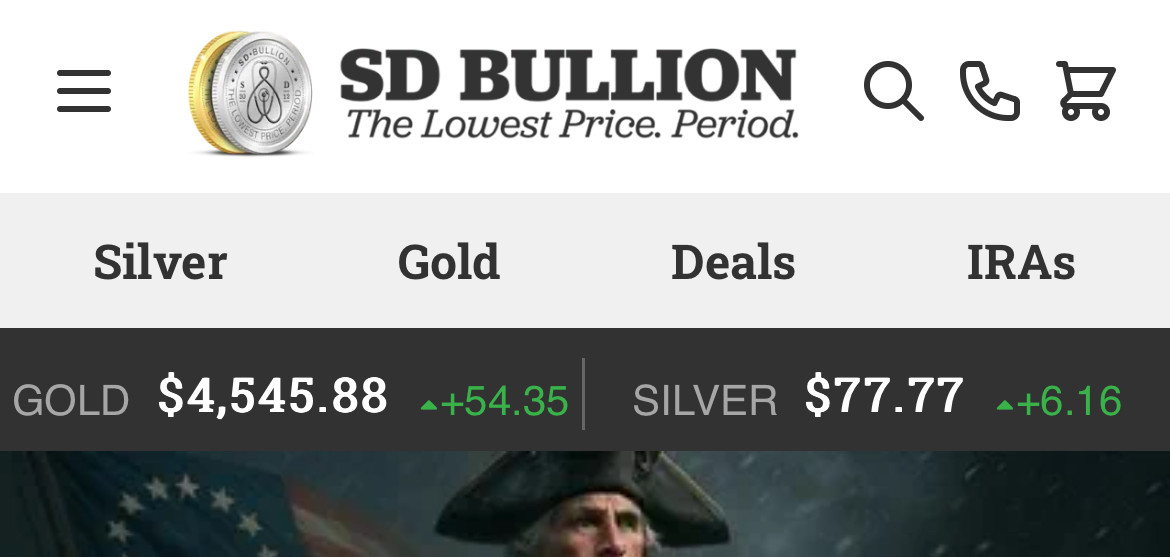Screen dimensions: 1170x557
Task: View the gold spot price details
Action: (x=290, y=397)
